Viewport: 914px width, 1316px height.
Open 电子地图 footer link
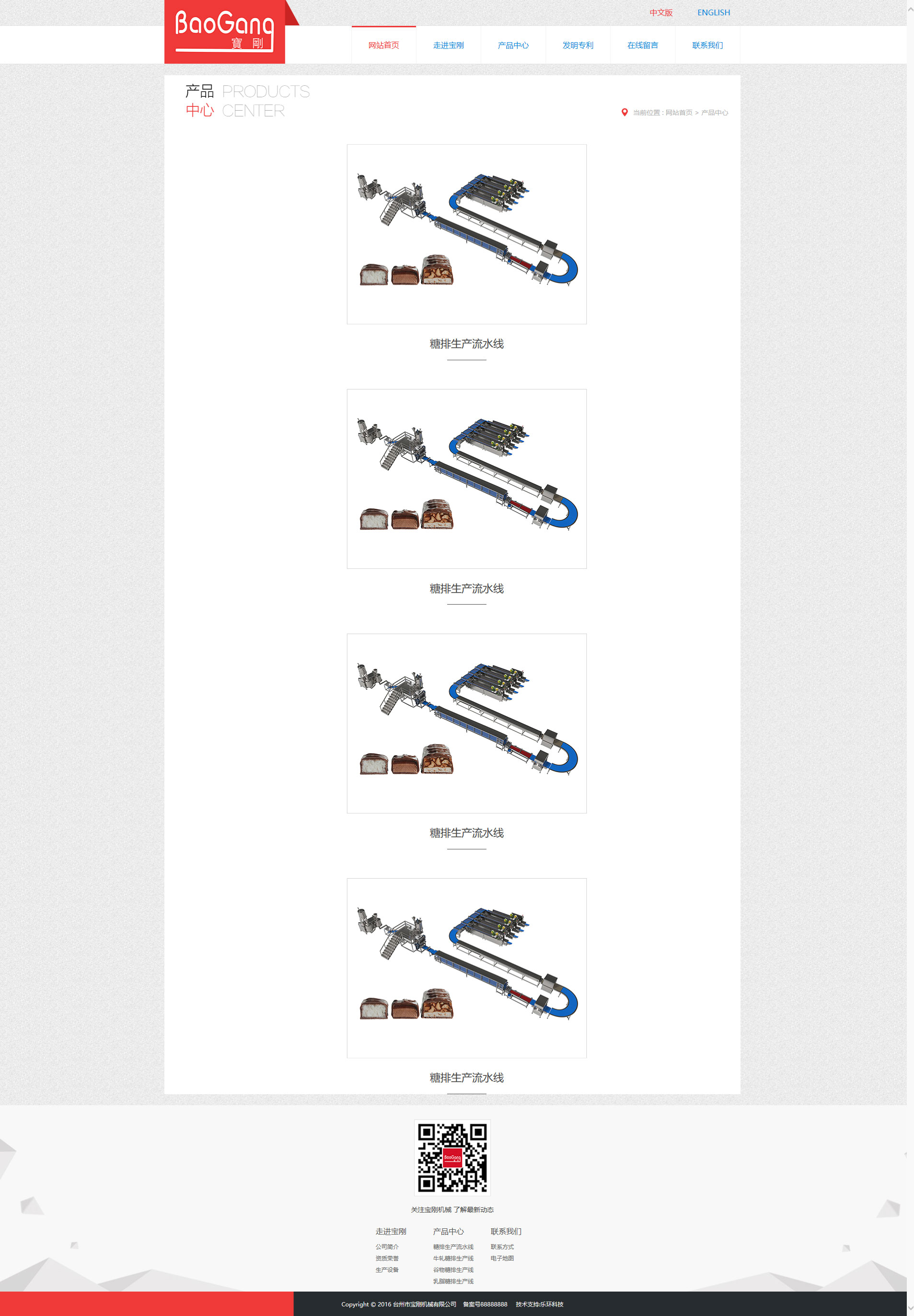(x=502, y=1258)
